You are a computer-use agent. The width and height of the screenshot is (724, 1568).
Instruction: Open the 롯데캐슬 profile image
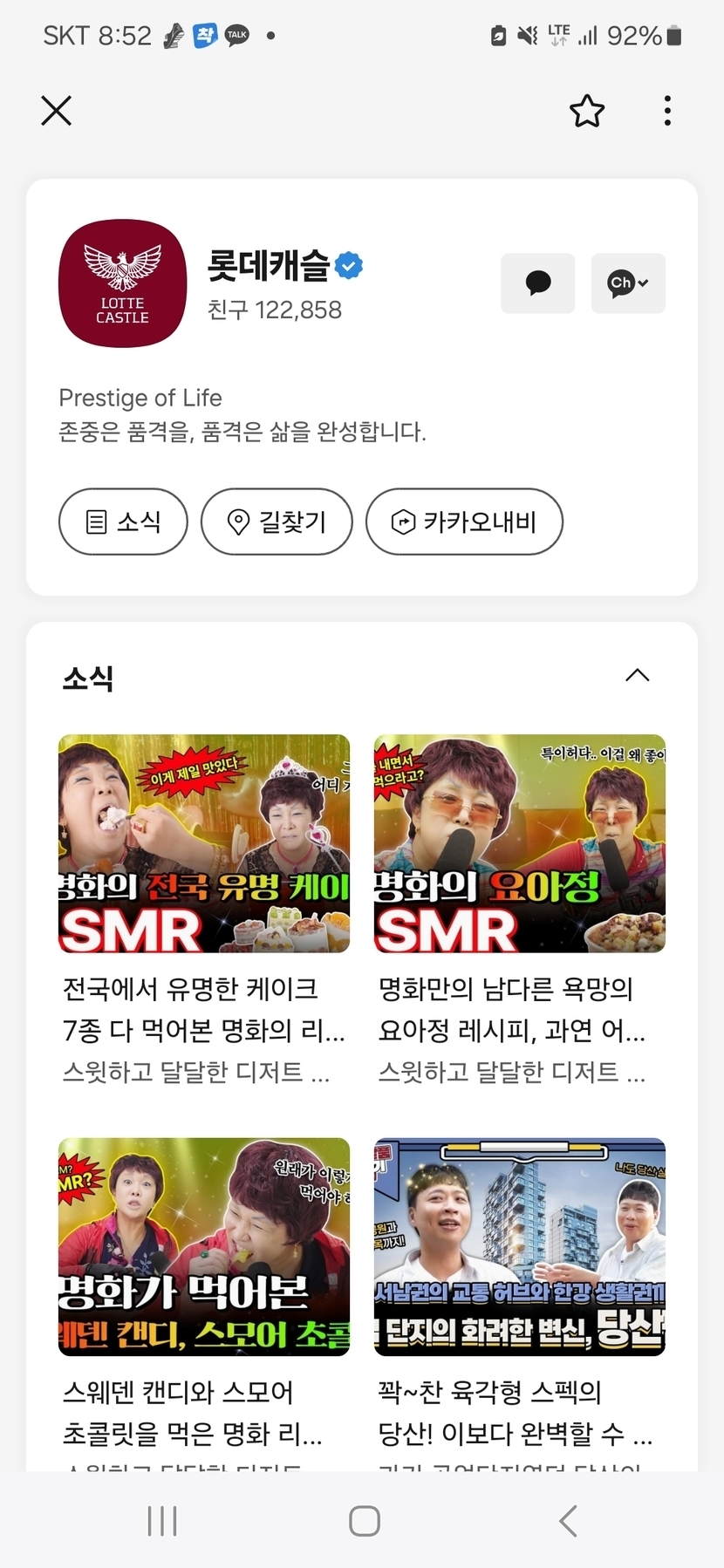point(123,283)
